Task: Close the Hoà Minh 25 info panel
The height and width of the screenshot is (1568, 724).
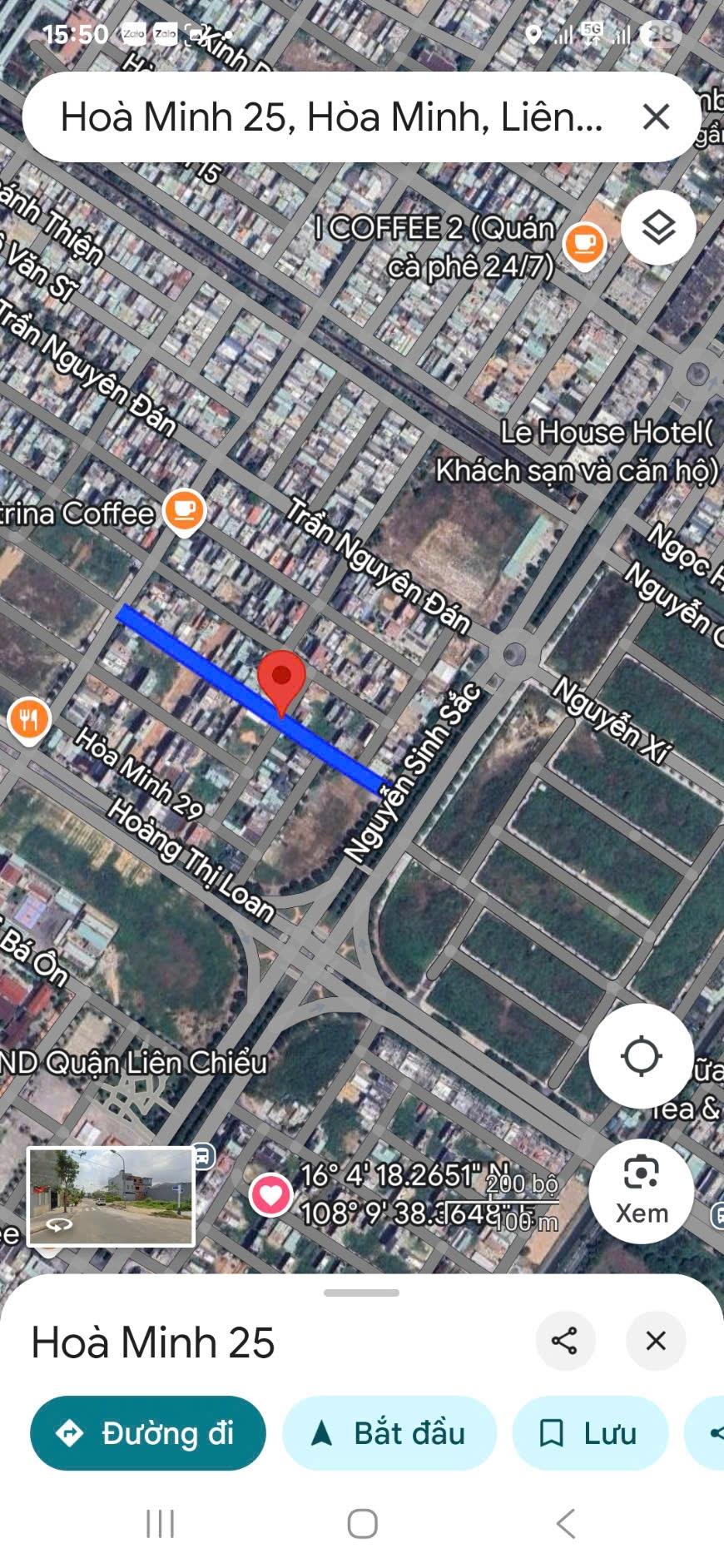Action: click(x=656, y=1341)
